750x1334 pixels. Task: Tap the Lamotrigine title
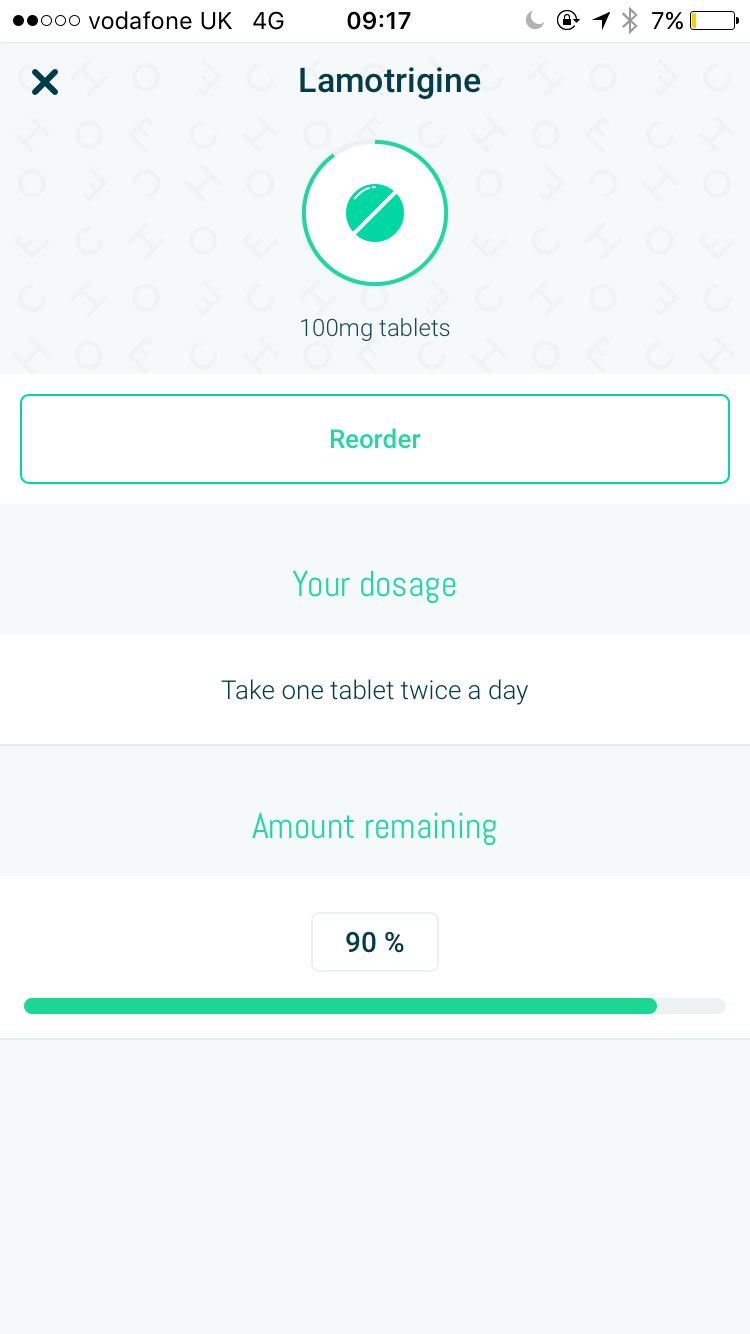pos(389,80)
